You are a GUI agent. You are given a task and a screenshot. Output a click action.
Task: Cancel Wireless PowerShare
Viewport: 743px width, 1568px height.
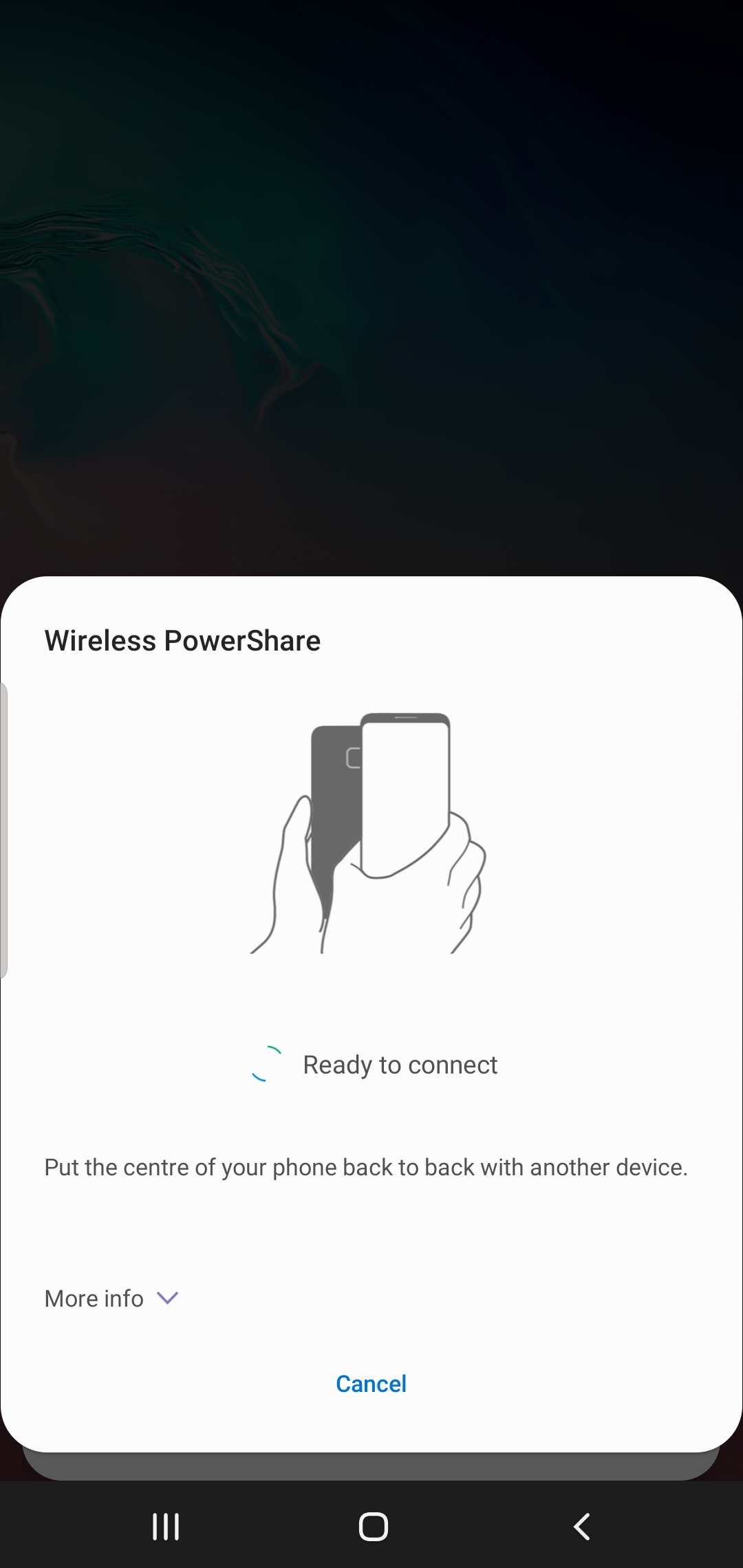click(x=371, y=1384)
